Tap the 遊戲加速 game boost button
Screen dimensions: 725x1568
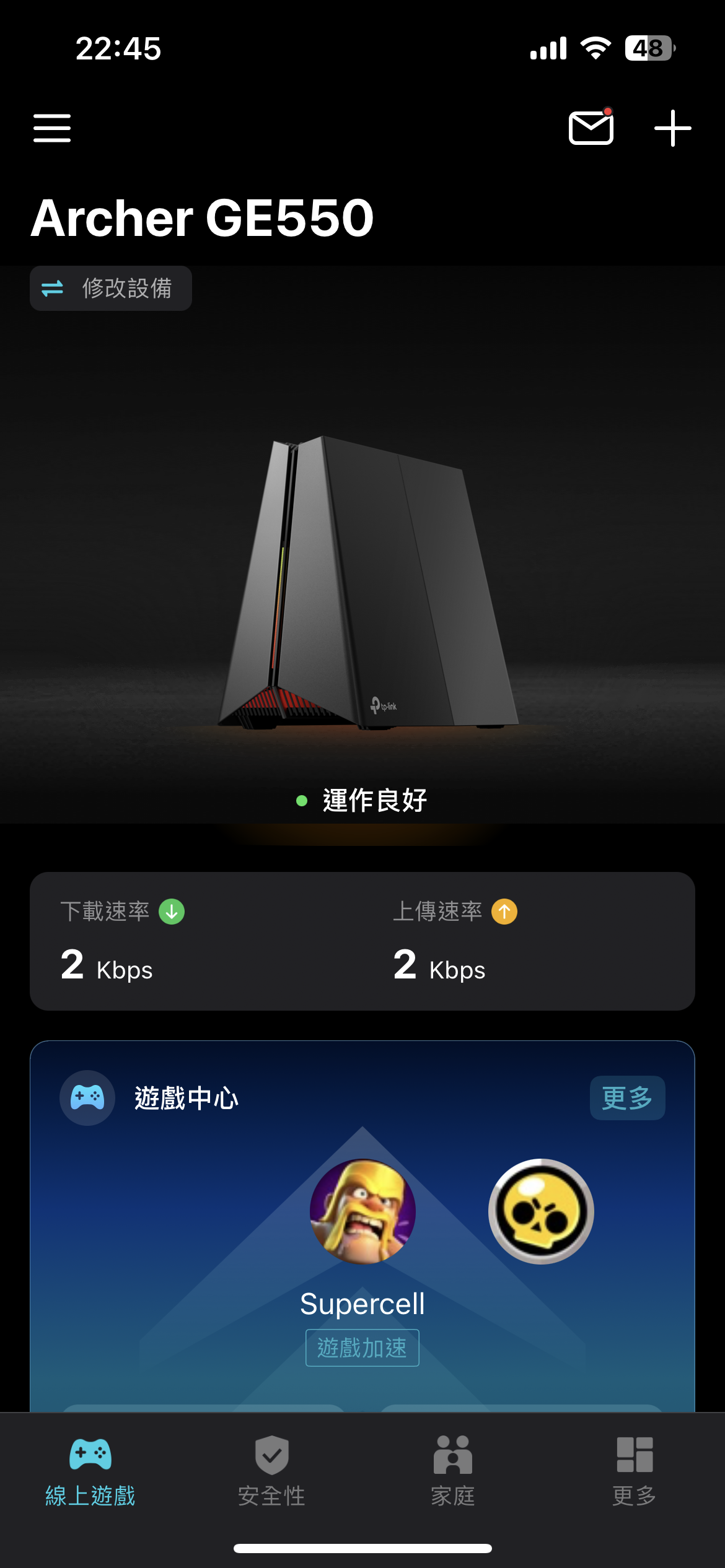(362, 1348)
